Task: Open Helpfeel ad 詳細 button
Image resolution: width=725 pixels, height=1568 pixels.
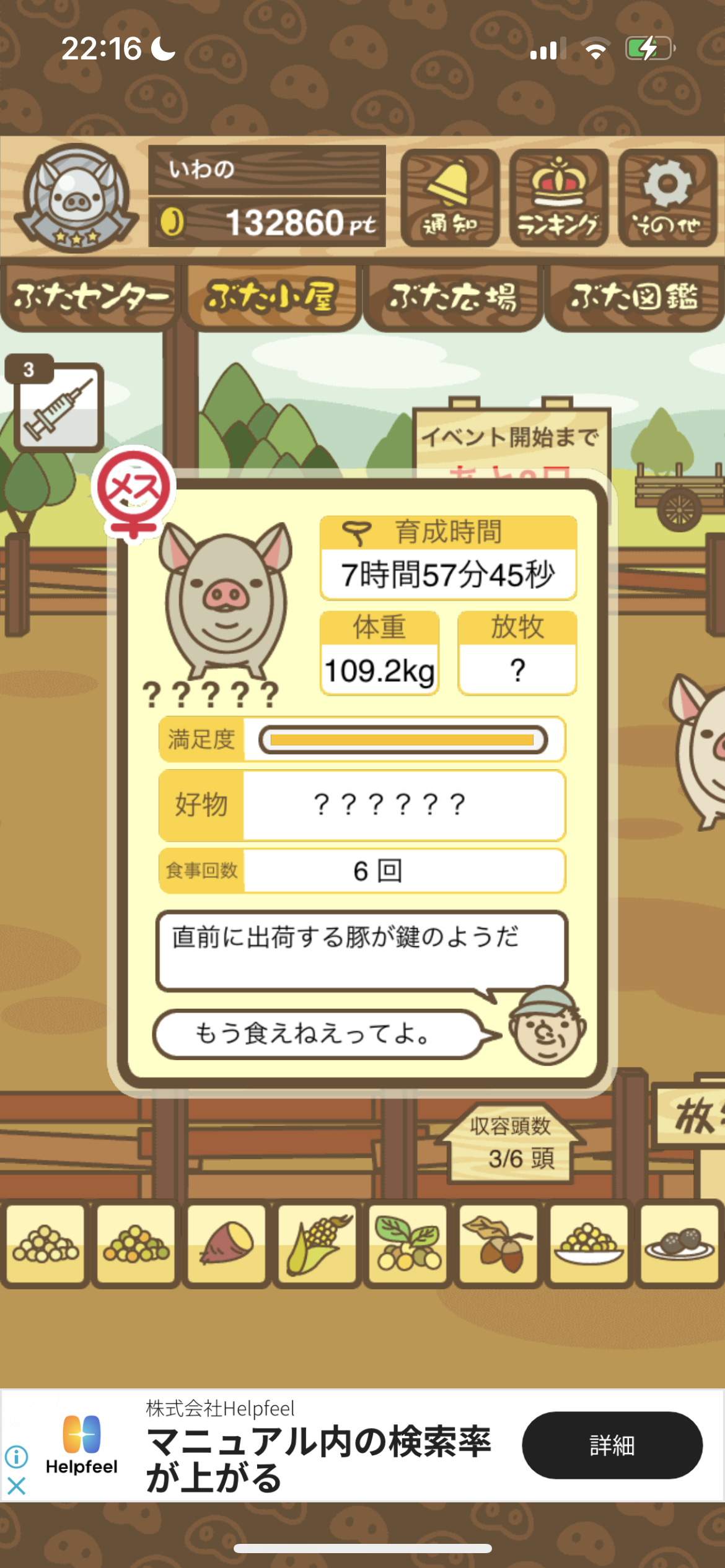Action: 612,1445
